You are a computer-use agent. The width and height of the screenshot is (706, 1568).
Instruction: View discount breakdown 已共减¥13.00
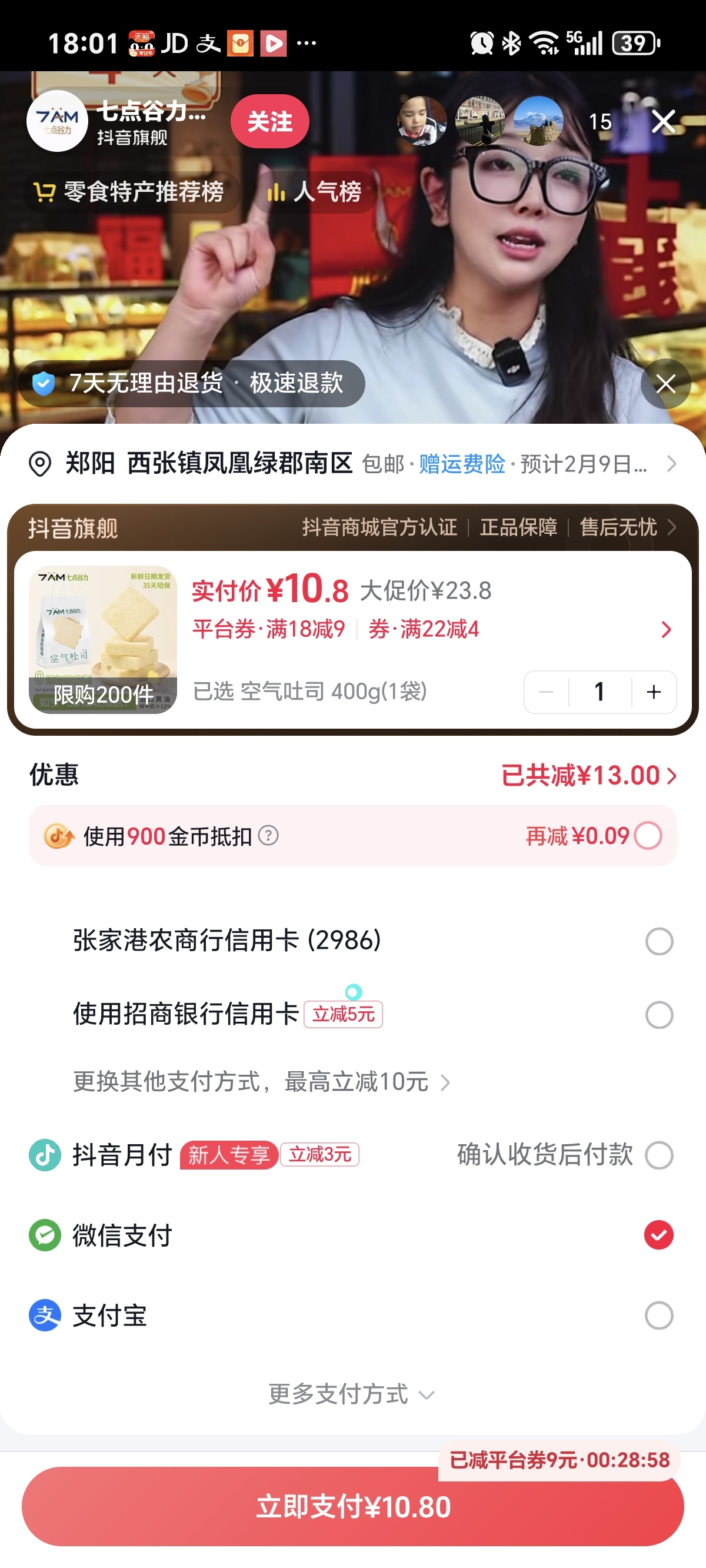588,776
